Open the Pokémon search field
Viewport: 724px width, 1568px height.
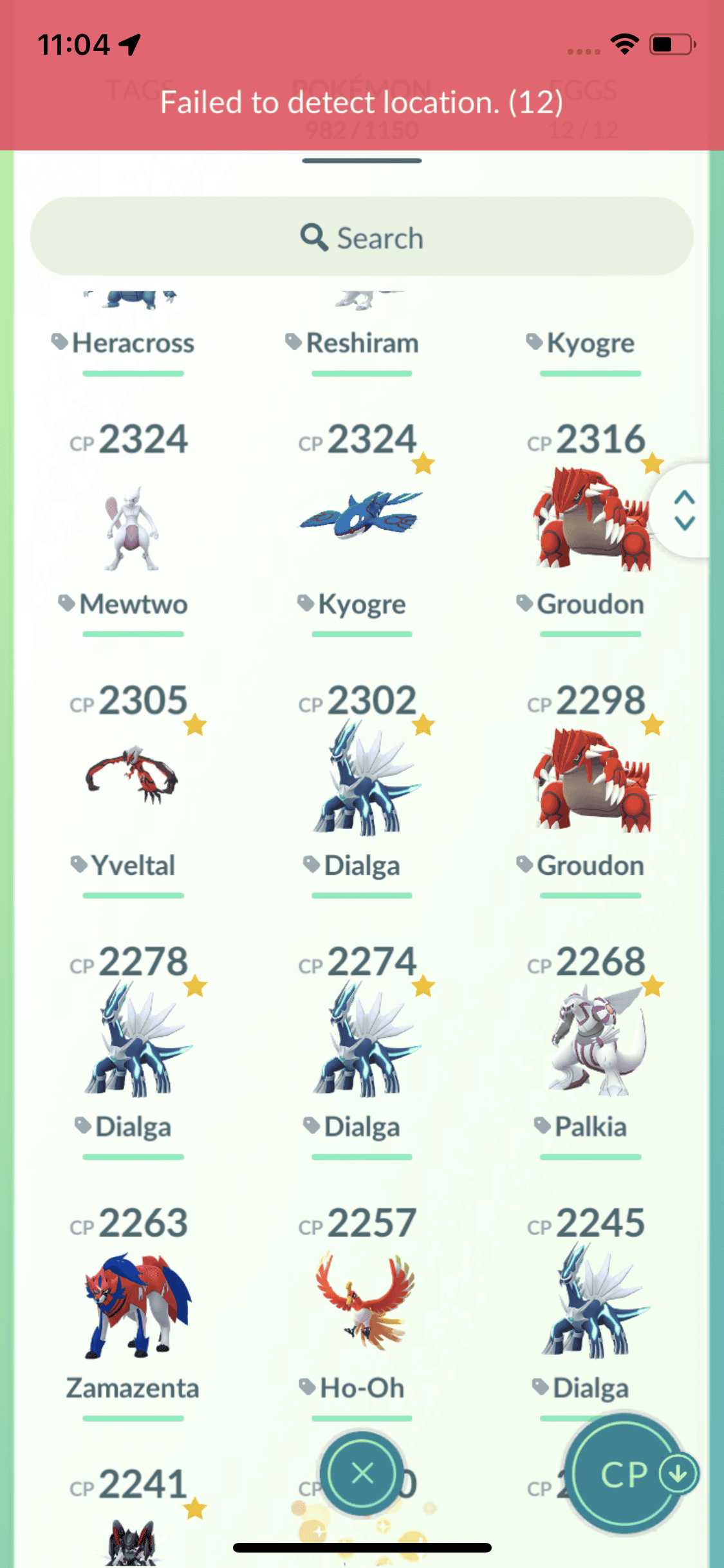pyautogui.click(x=362, y=238)
